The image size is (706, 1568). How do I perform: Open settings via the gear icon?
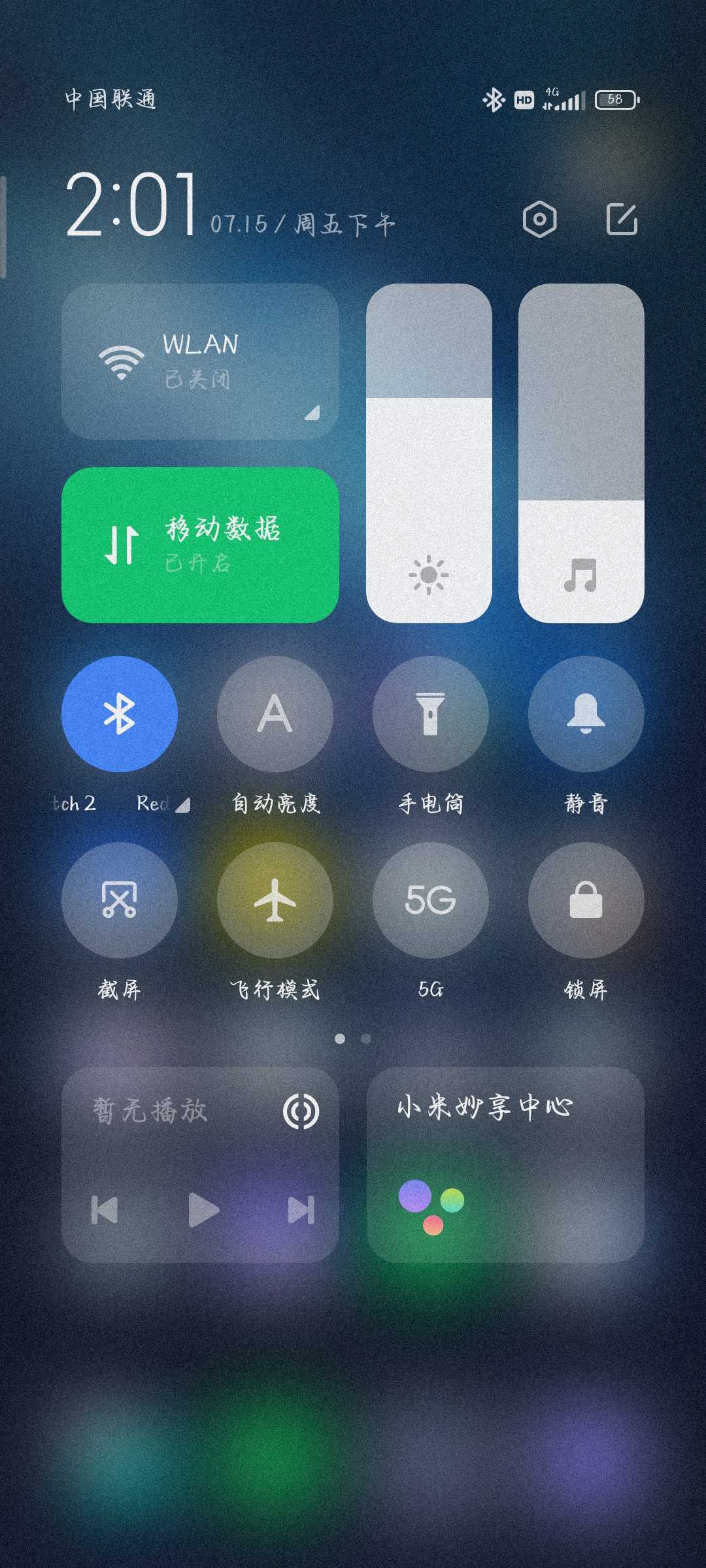coord(539,220)
